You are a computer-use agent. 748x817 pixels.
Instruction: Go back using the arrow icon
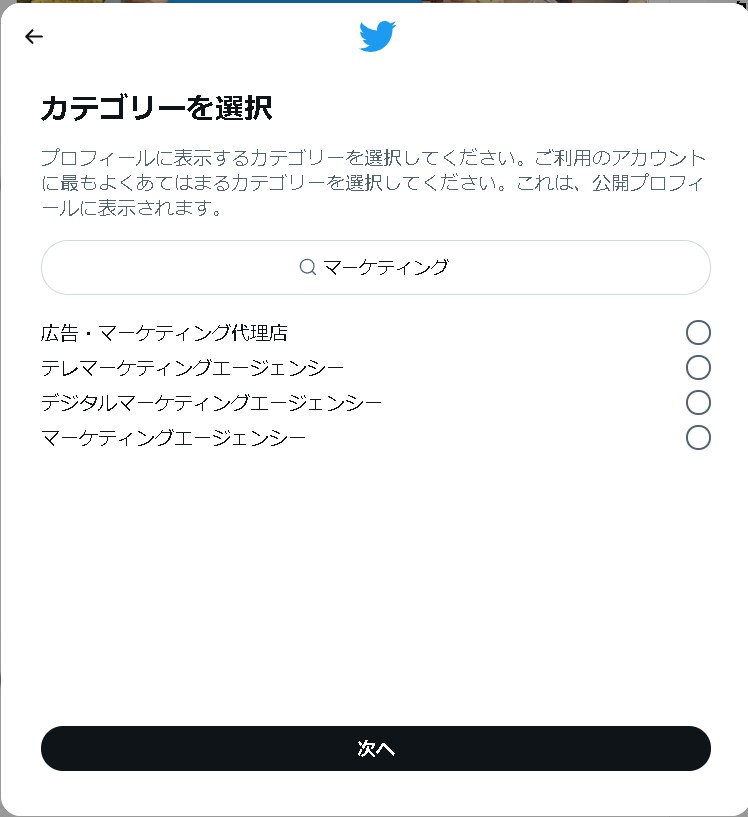[x=34, y=37]
